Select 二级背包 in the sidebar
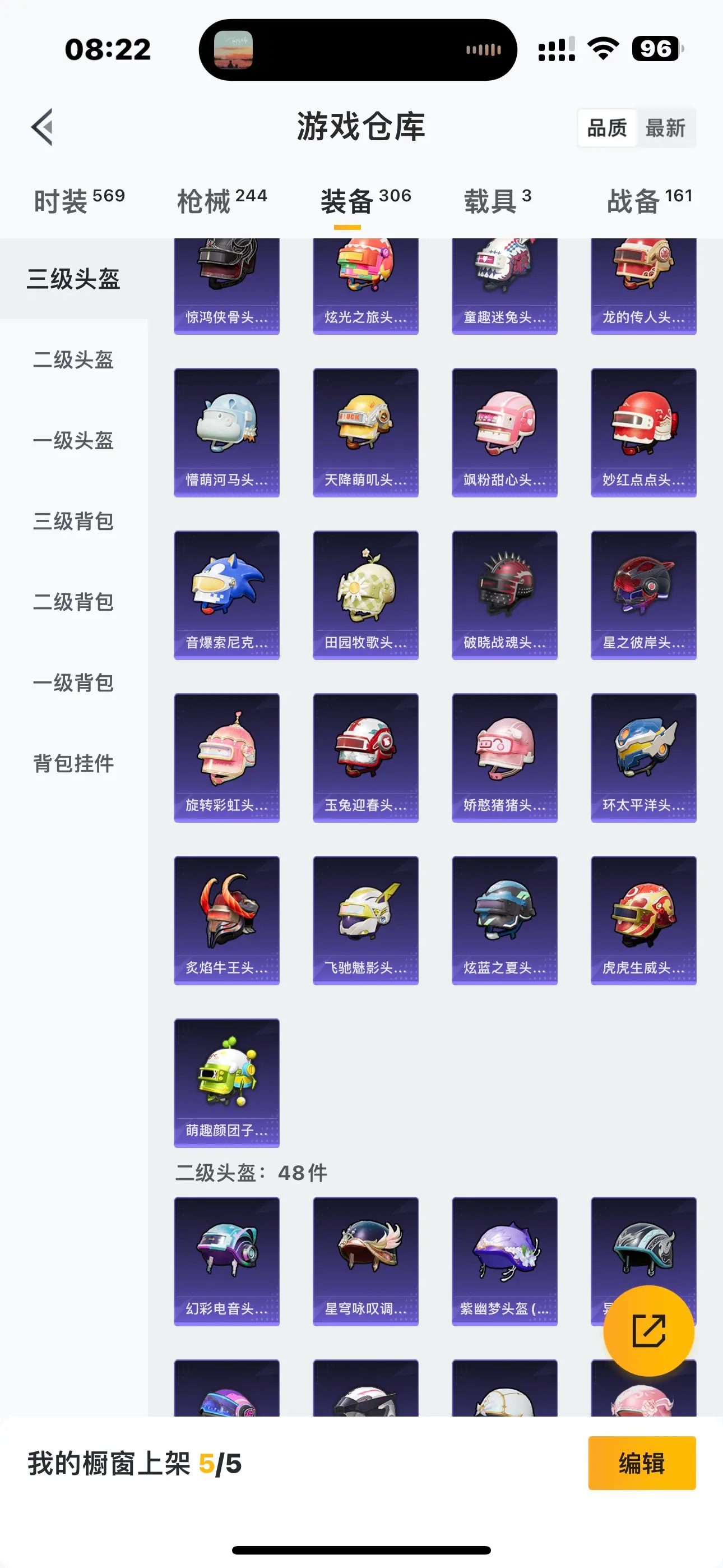 [73, 602]
